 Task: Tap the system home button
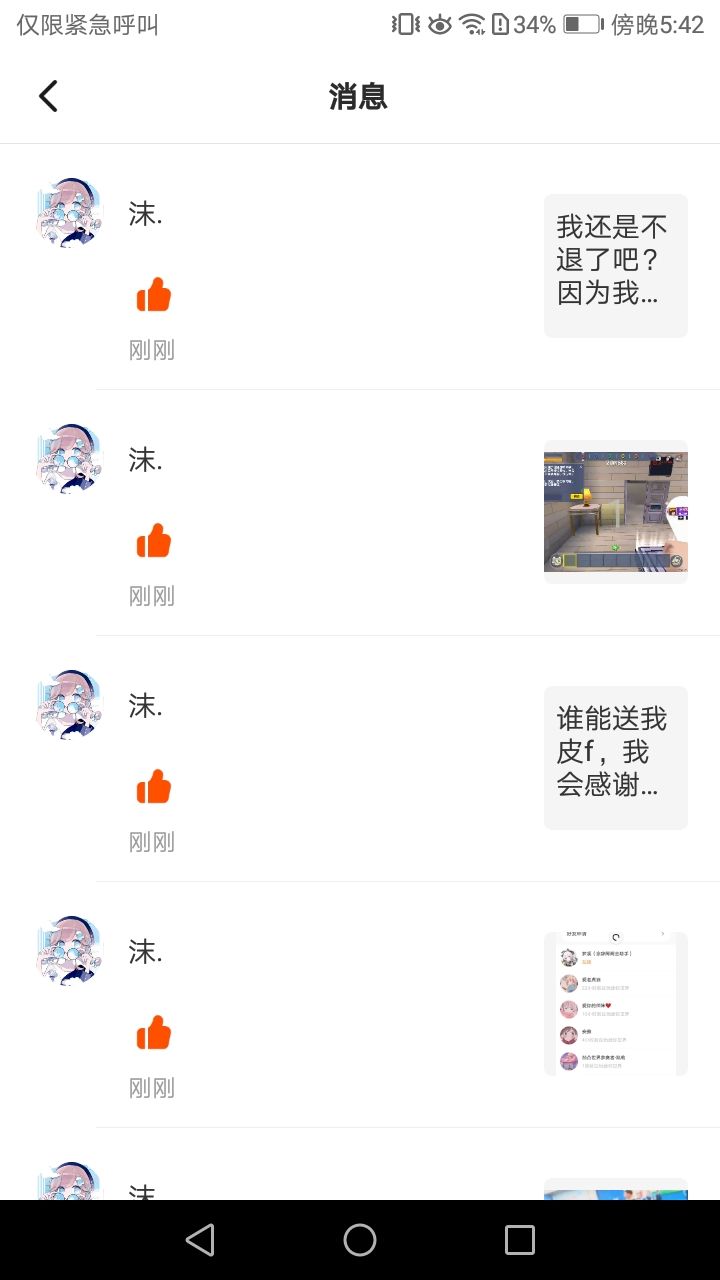click(360, 1240)
